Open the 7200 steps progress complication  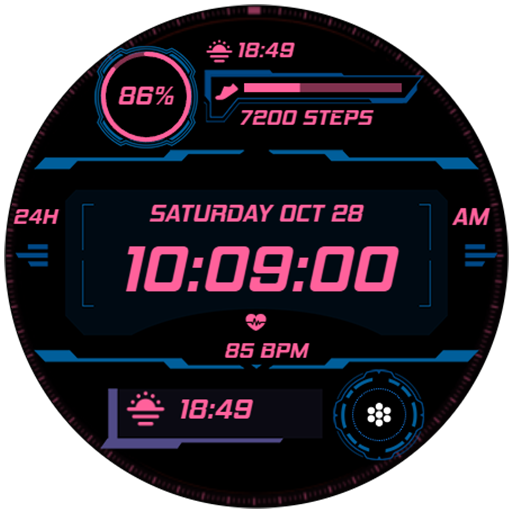pos(313,99)
